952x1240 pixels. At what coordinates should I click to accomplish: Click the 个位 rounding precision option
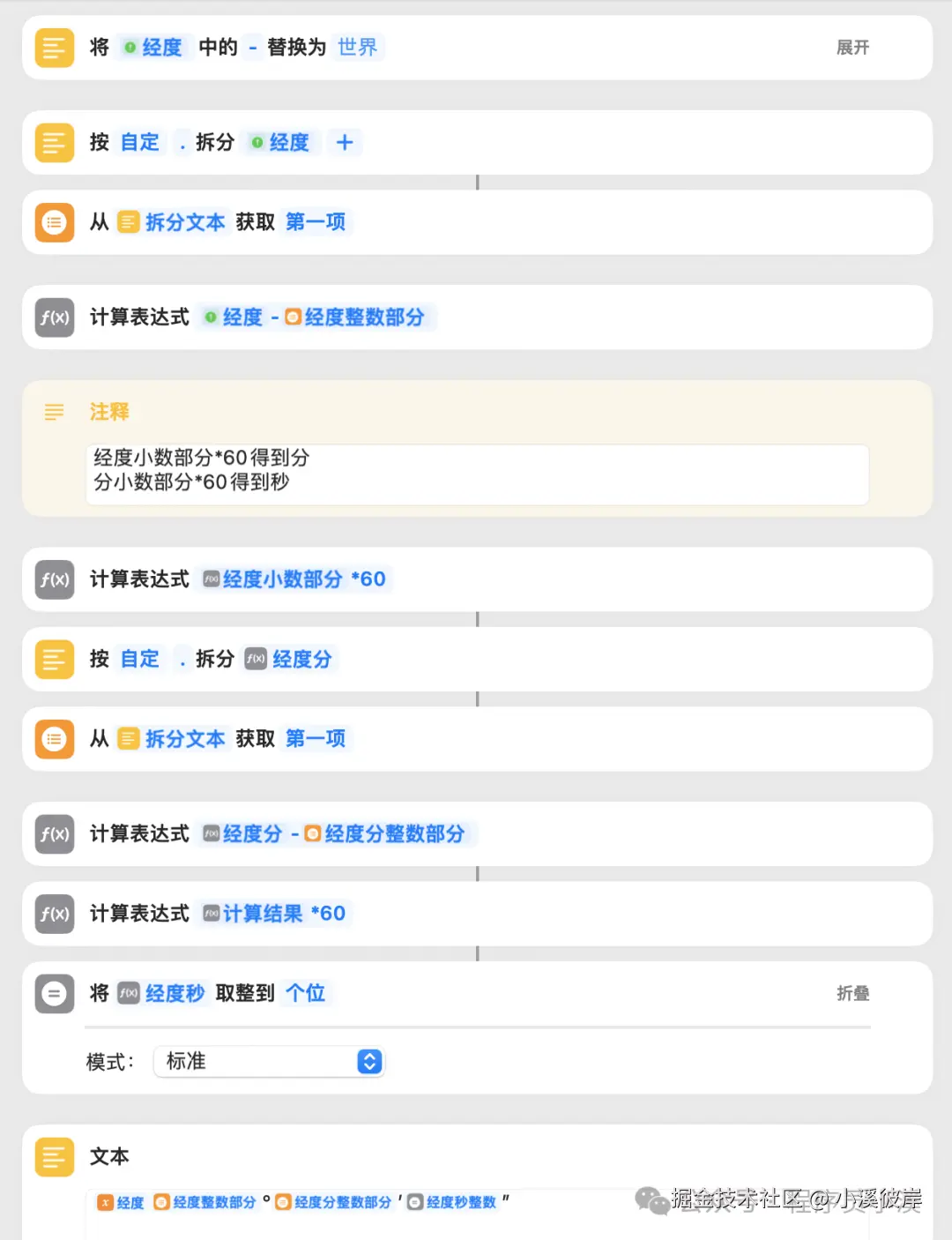click(x=306, y=994)
